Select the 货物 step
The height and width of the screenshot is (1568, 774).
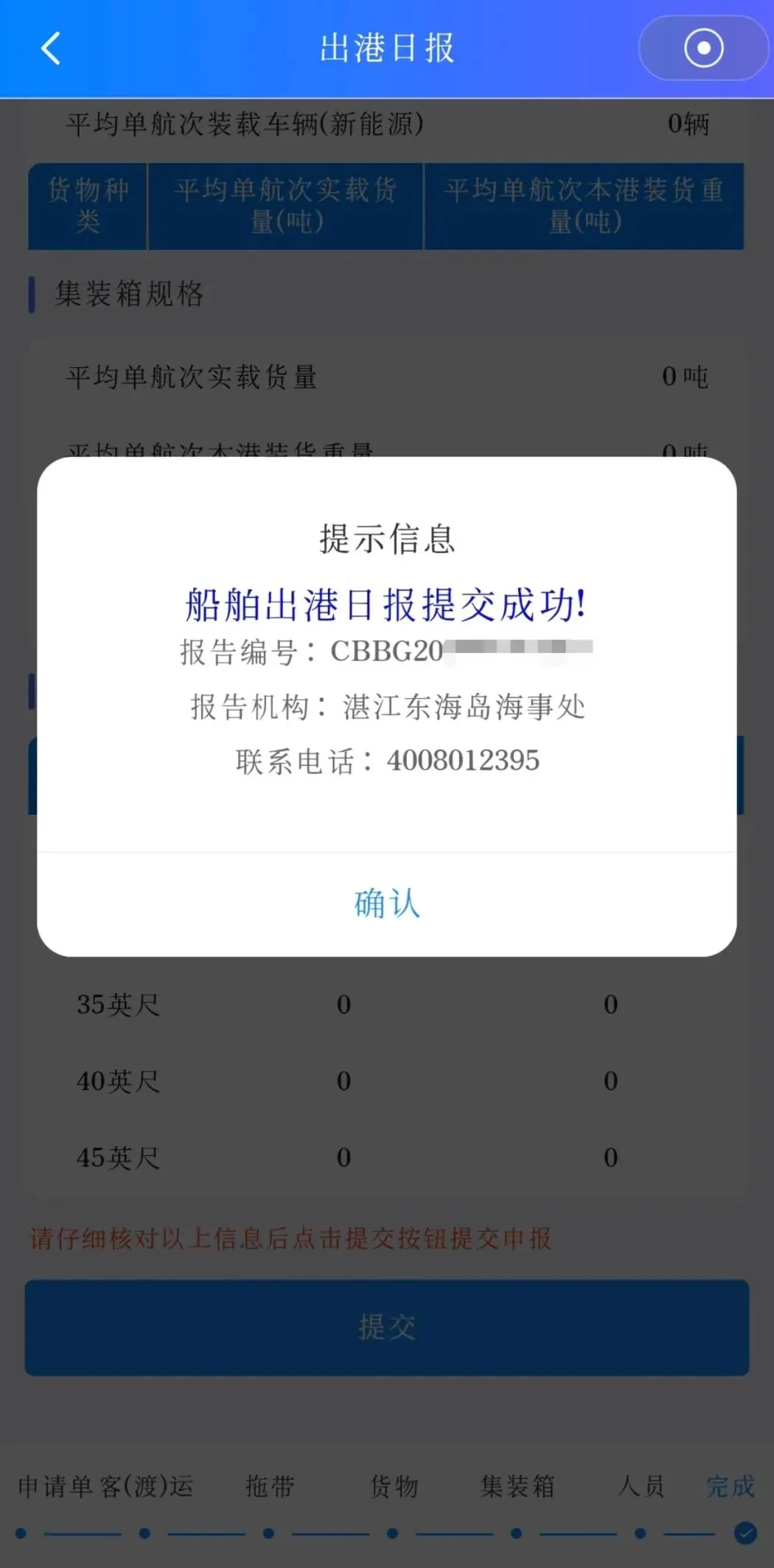394,1486
